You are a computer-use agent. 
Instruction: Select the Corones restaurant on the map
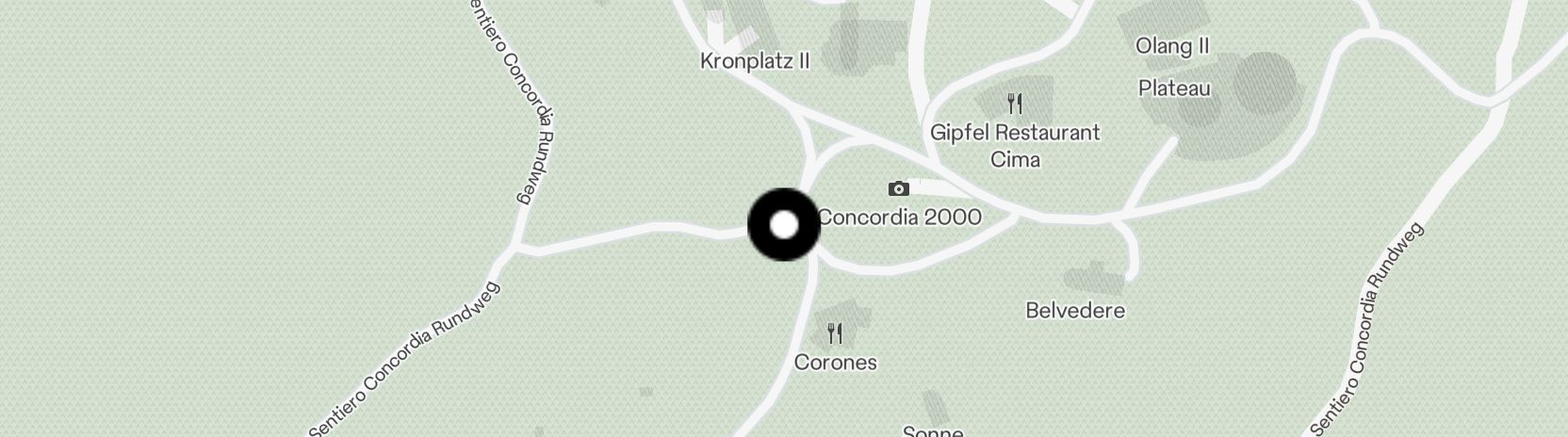click(x=835, y=334)
